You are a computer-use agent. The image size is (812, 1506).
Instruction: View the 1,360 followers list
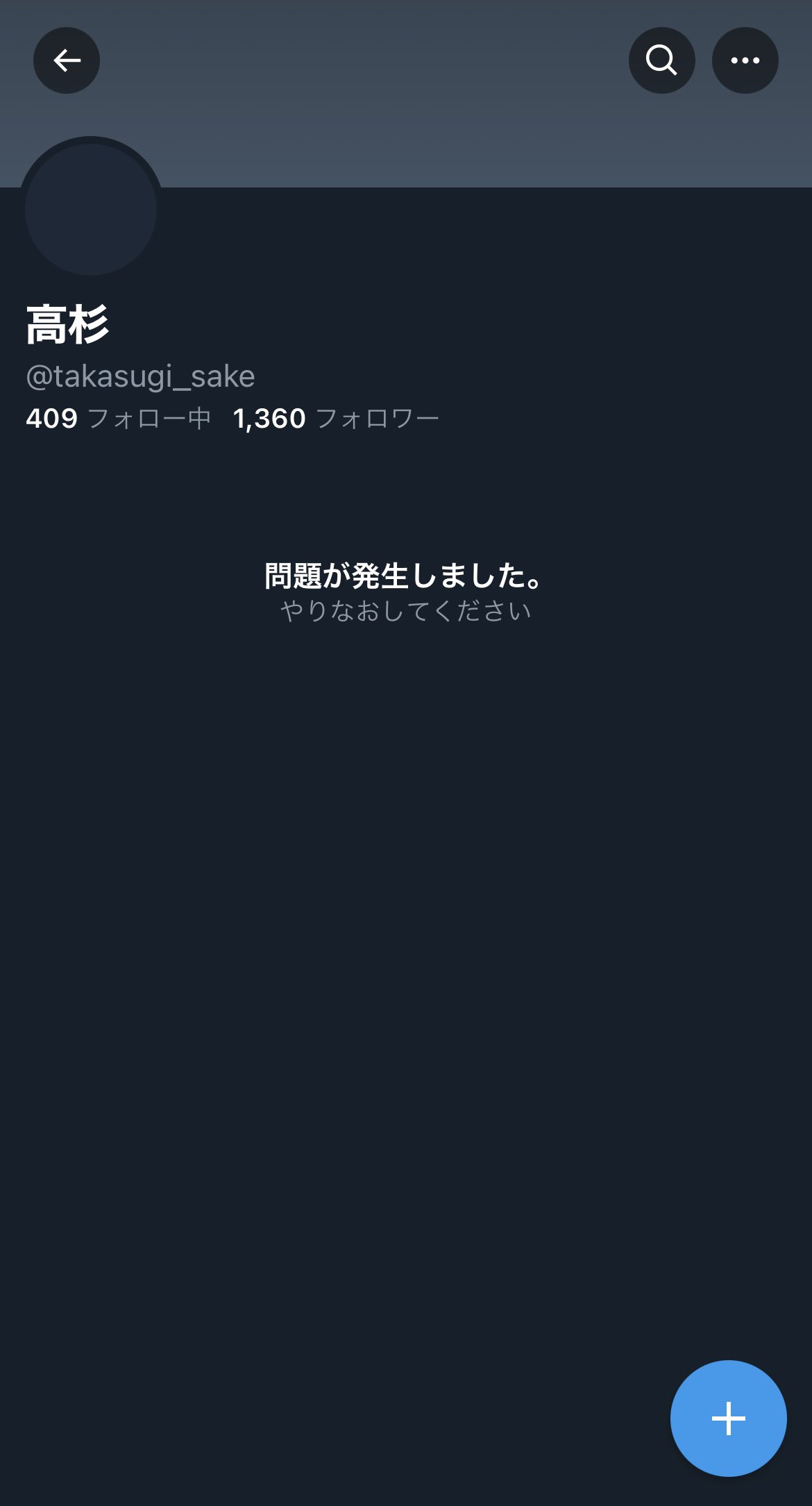click(337, 419)
